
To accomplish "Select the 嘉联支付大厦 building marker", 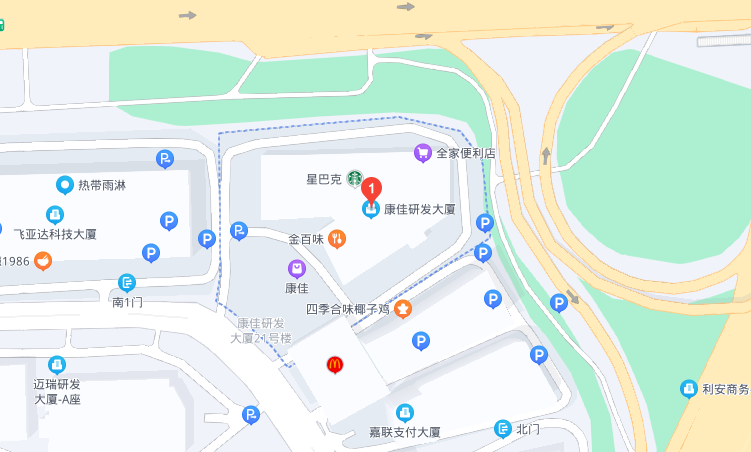I will pos(404,412).
